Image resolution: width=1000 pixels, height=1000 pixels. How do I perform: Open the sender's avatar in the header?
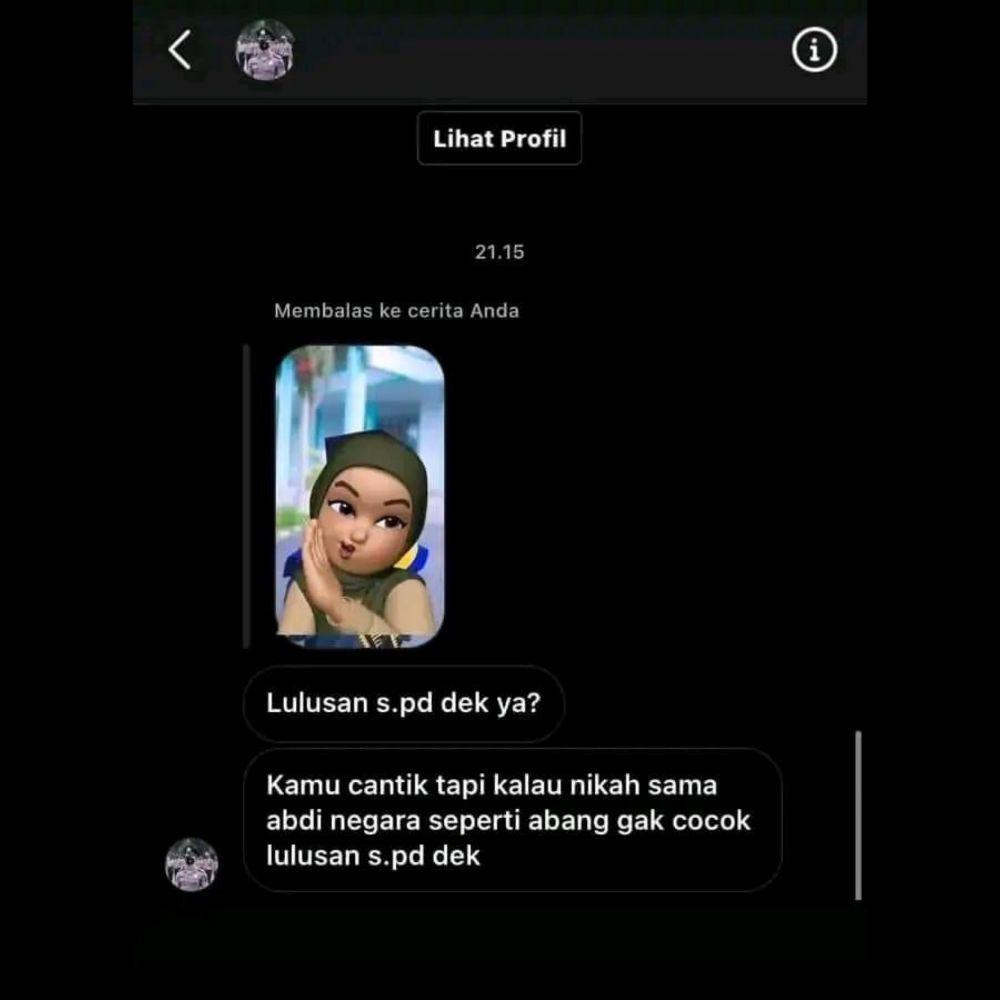[x=265, y=49]
